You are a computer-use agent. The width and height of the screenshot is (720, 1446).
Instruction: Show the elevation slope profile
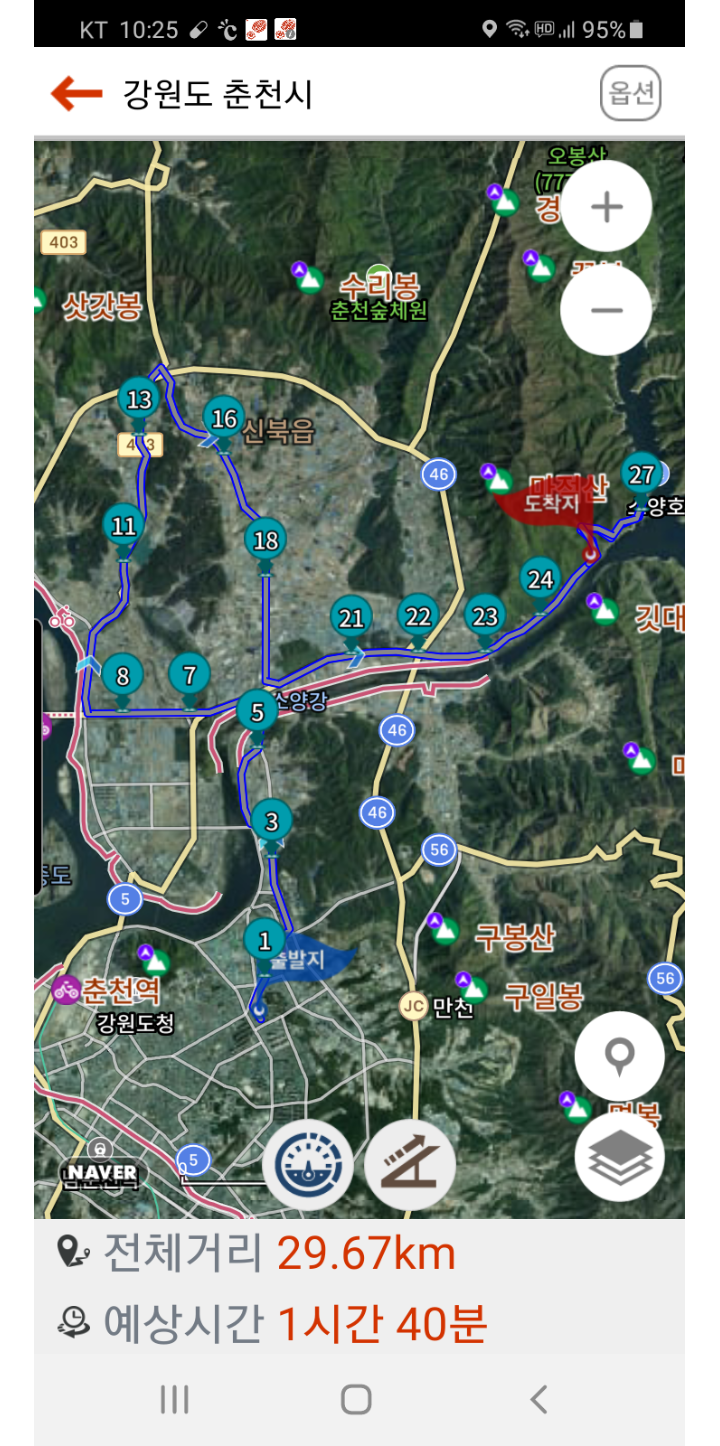click(410, 1165)
